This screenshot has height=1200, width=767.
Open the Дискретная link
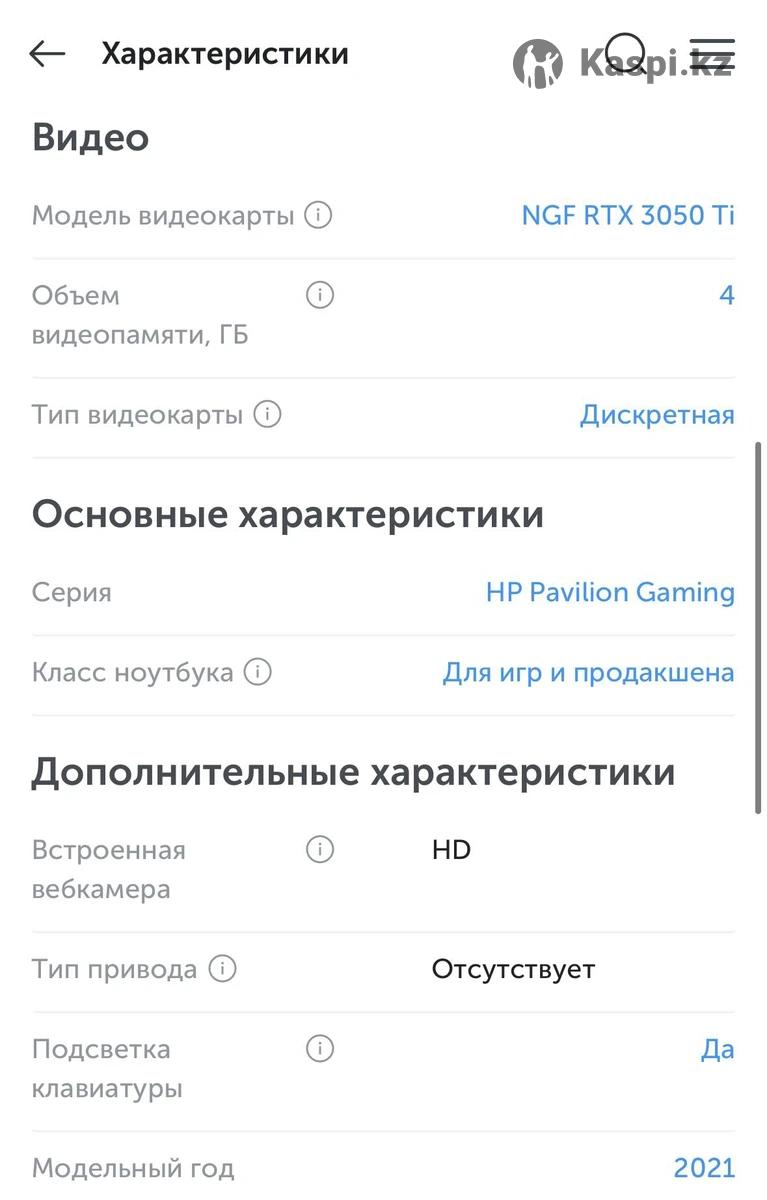pos(657,414)
